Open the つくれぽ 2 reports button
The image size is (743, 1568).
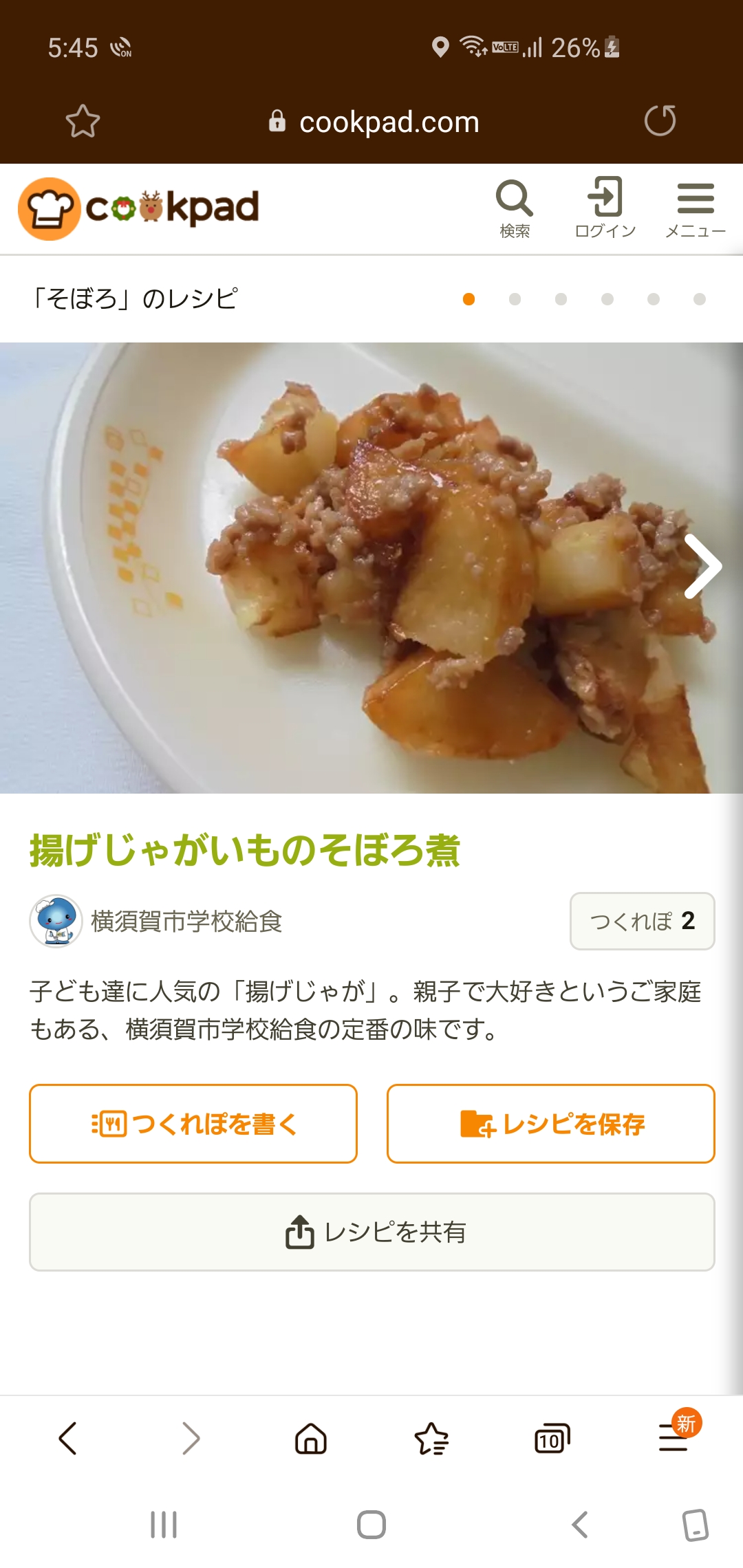pyautogui.click(x=642, y=922)
